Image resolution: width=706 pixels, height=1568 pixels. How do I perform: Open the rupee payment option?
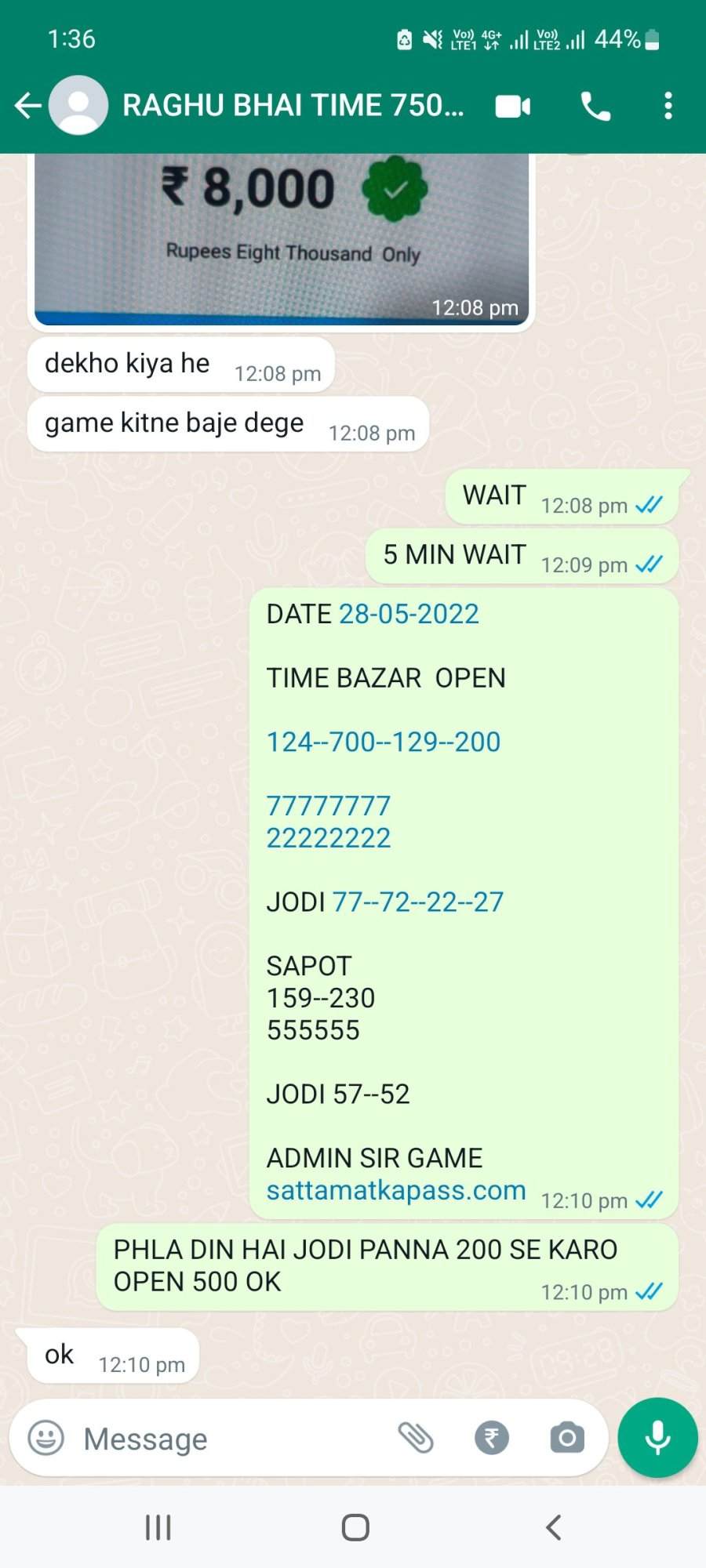[x=492, y=1438]
